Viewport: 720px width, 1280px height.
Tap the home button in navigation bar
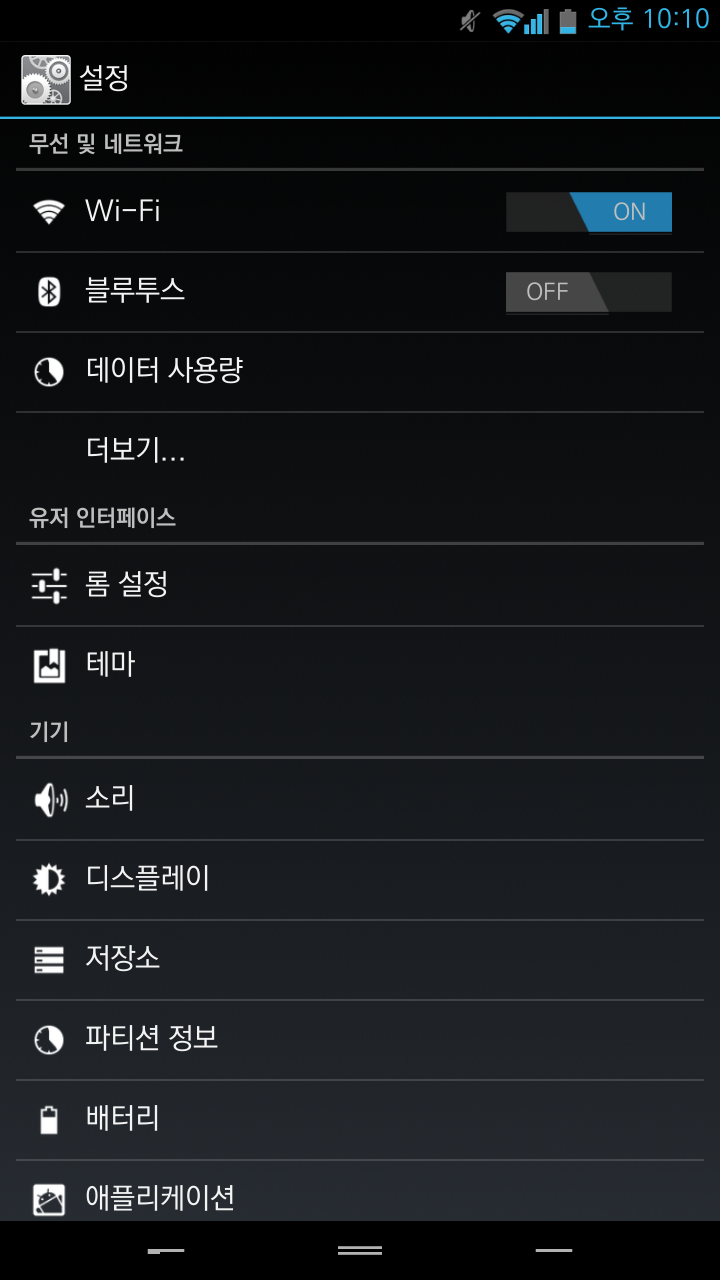(x=360, y=1250)
